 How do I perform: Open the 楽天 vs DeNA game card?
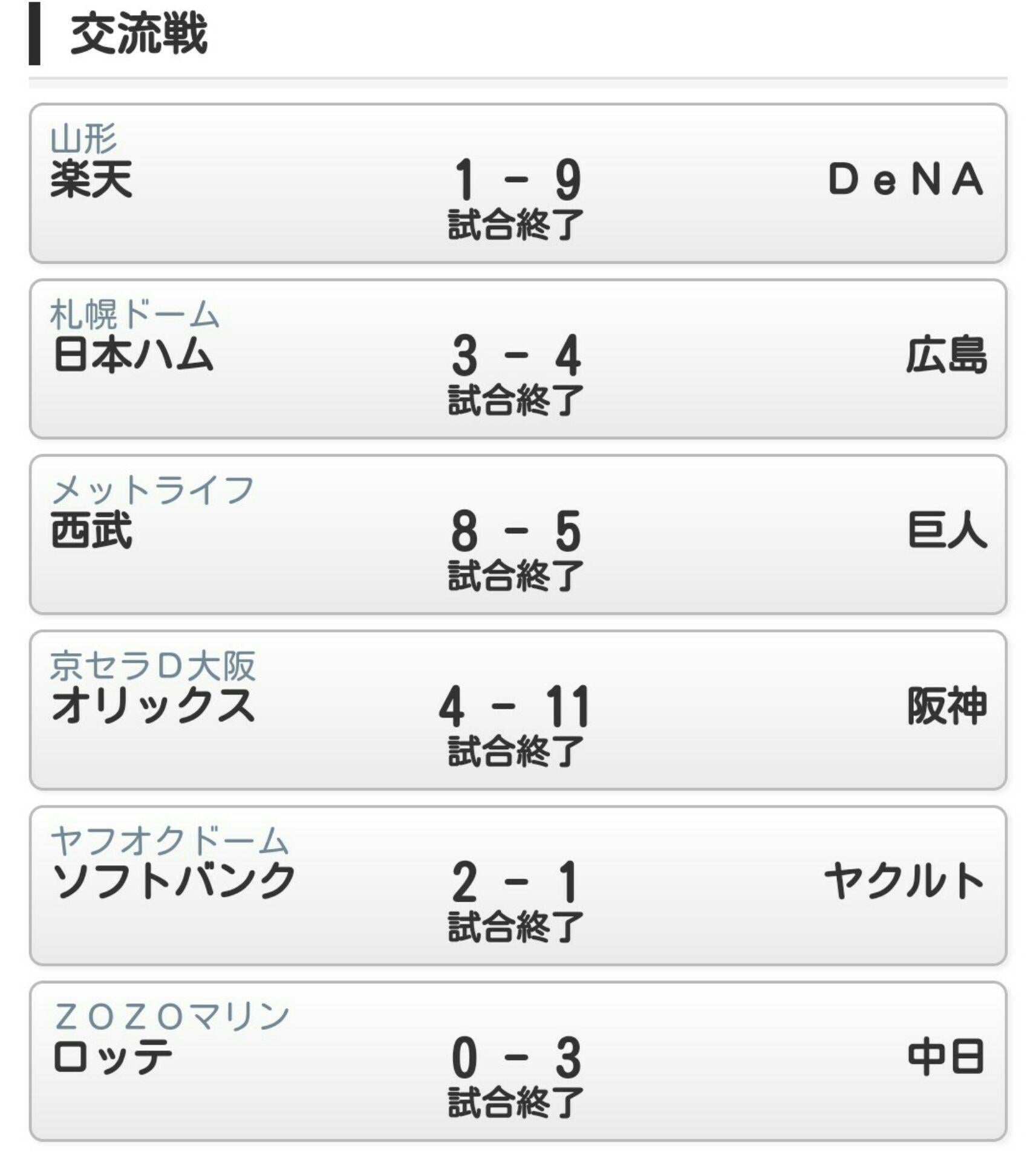[518, 183]
